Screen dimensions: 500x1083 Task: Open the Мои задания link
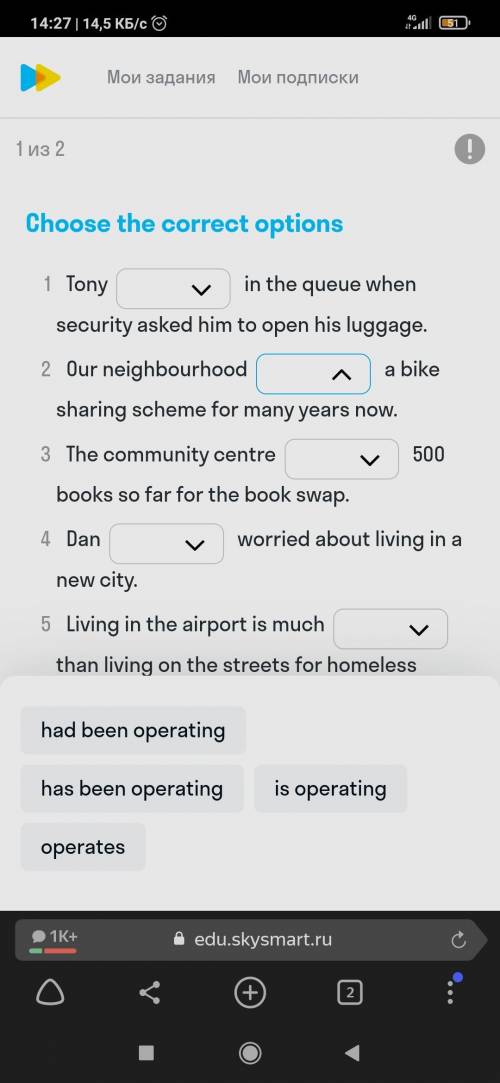[161, 77]
